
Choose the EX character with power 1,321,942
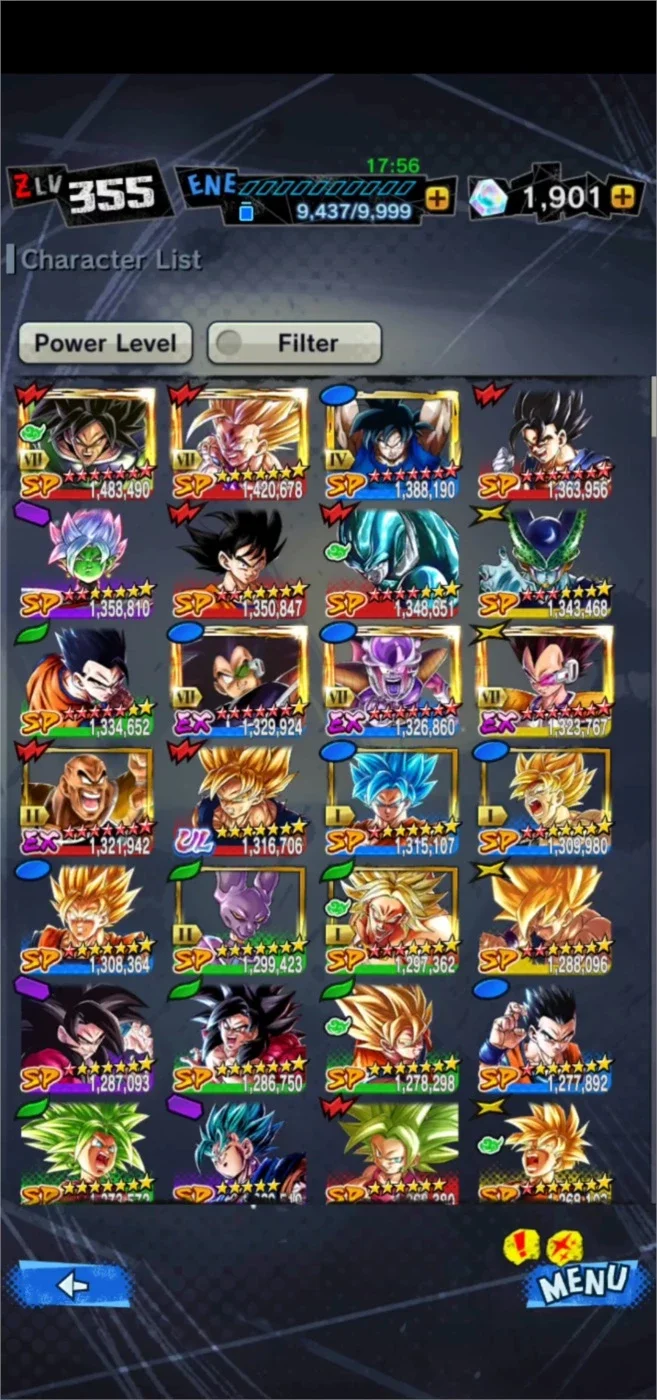87,799
